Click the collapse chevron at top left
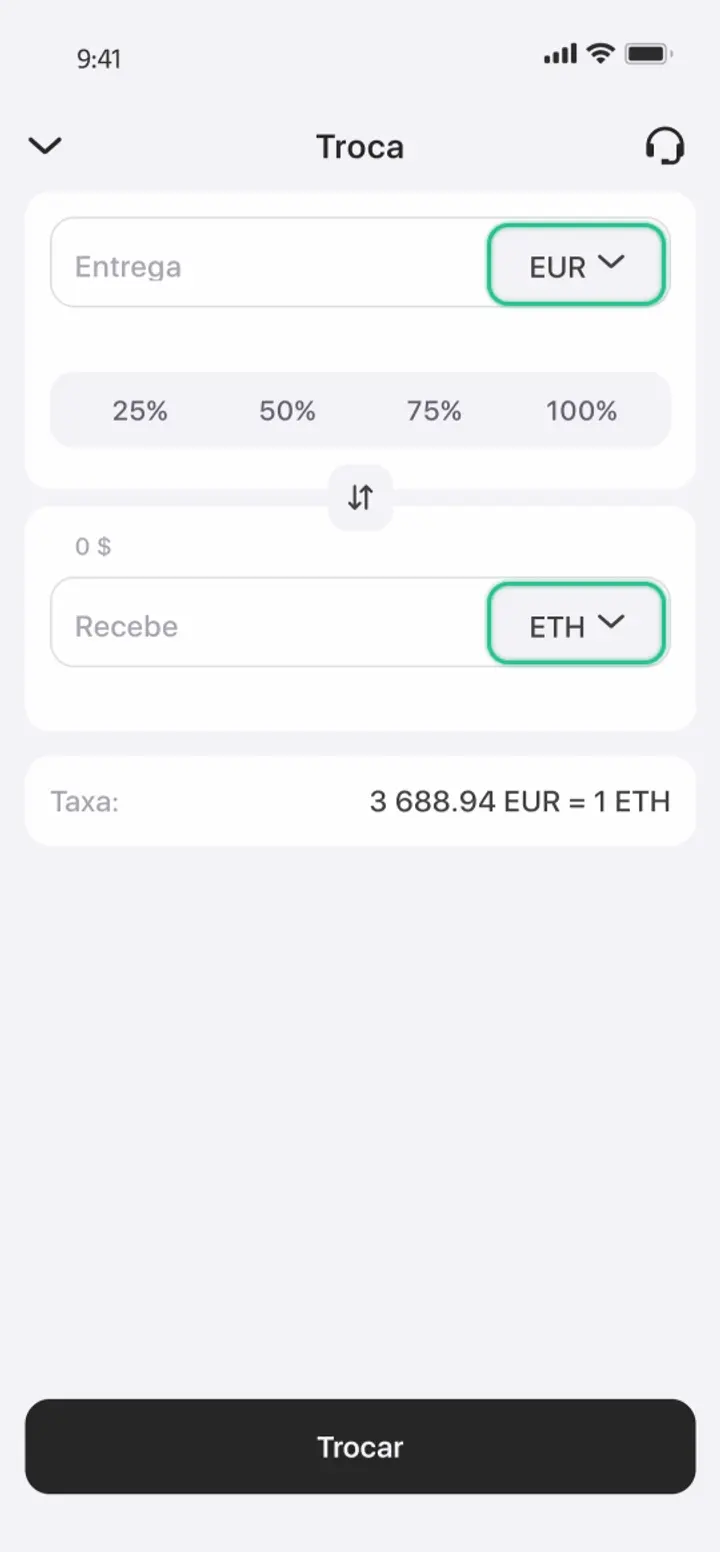Image resolution: width=720 pixels, height=1552 pixels. pos(45,146)
